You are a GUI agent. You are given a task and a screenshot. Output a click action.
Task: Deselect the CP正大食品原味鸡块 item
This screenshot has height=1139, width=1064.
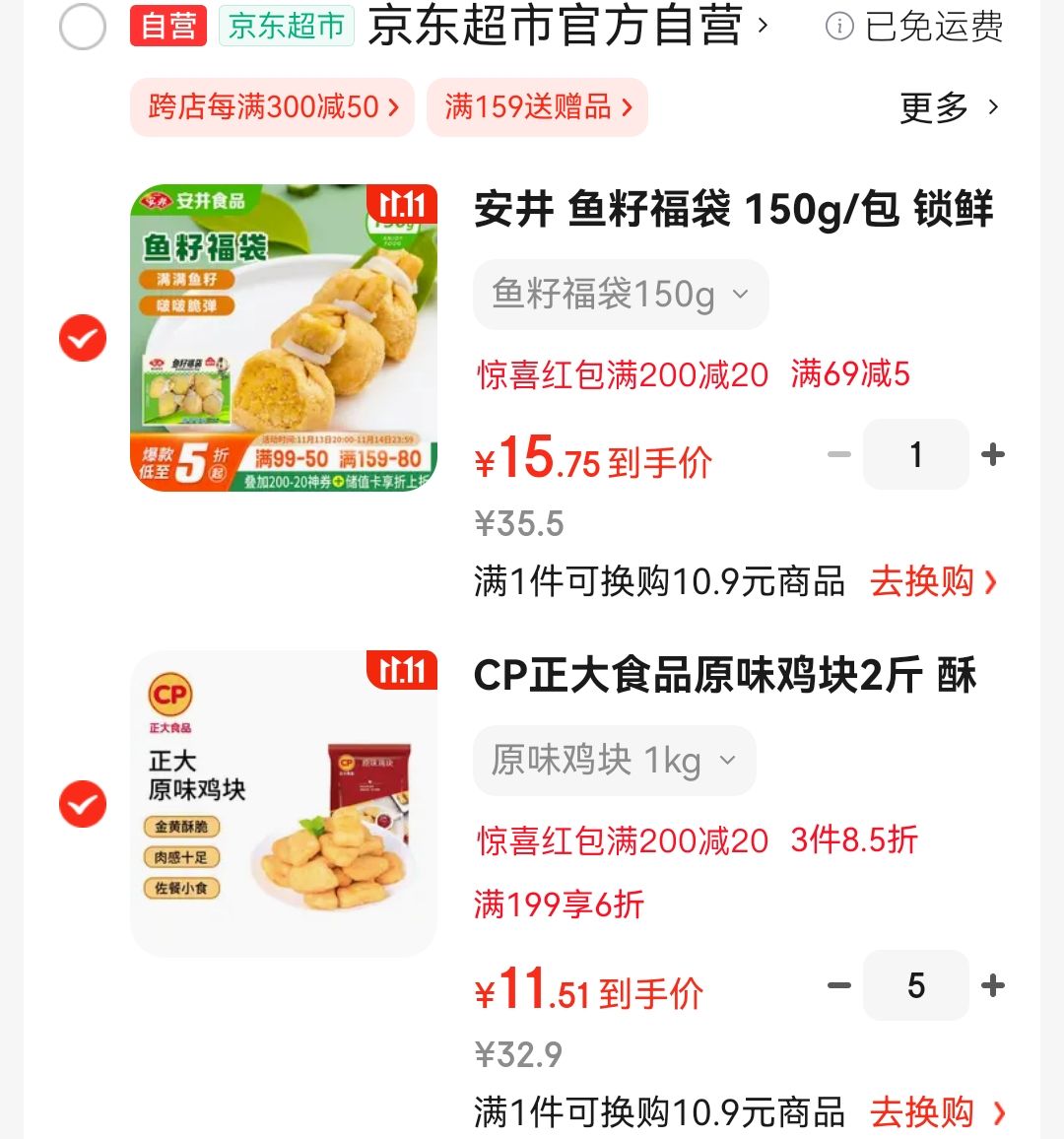click(83, 804)
